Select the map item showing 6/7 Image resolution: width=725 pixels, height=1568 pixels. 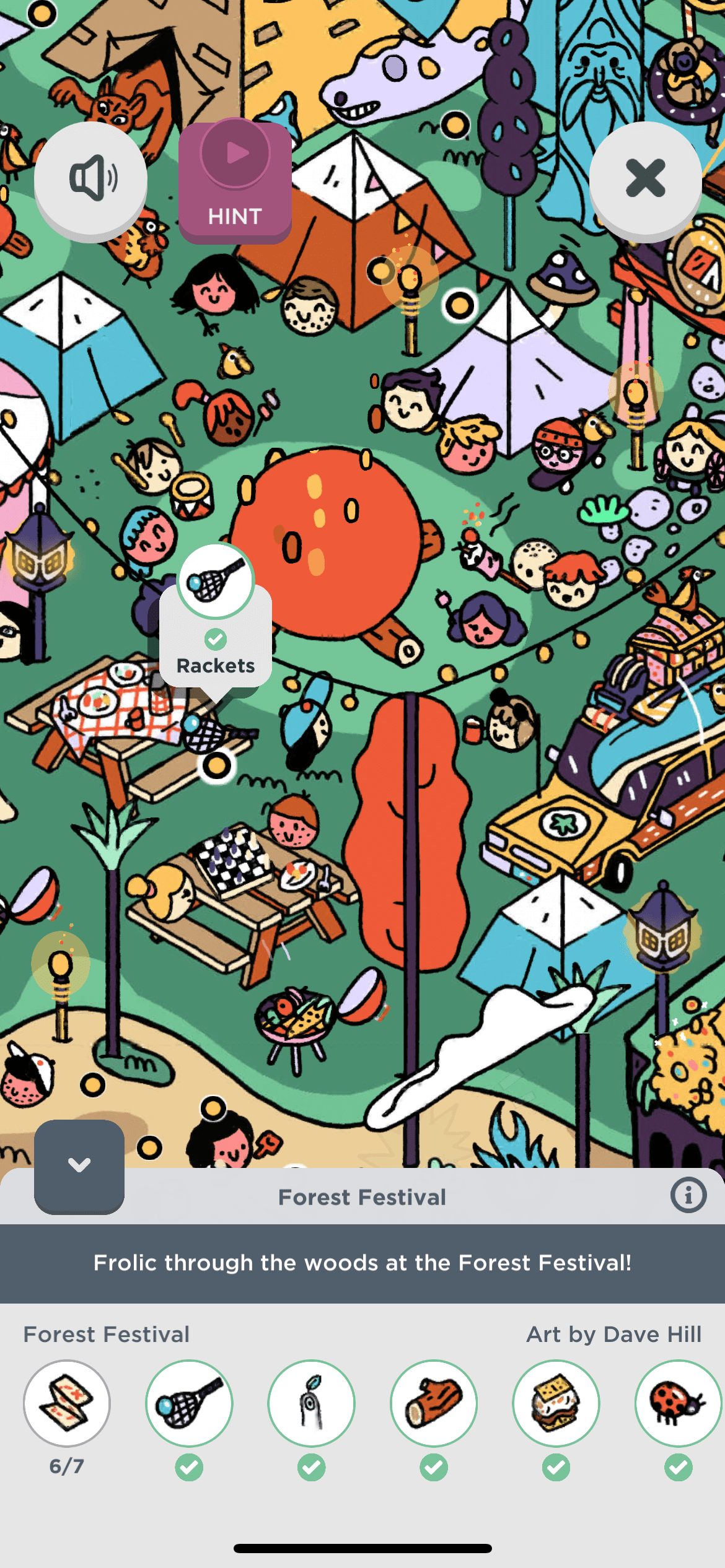point(67,1403)
